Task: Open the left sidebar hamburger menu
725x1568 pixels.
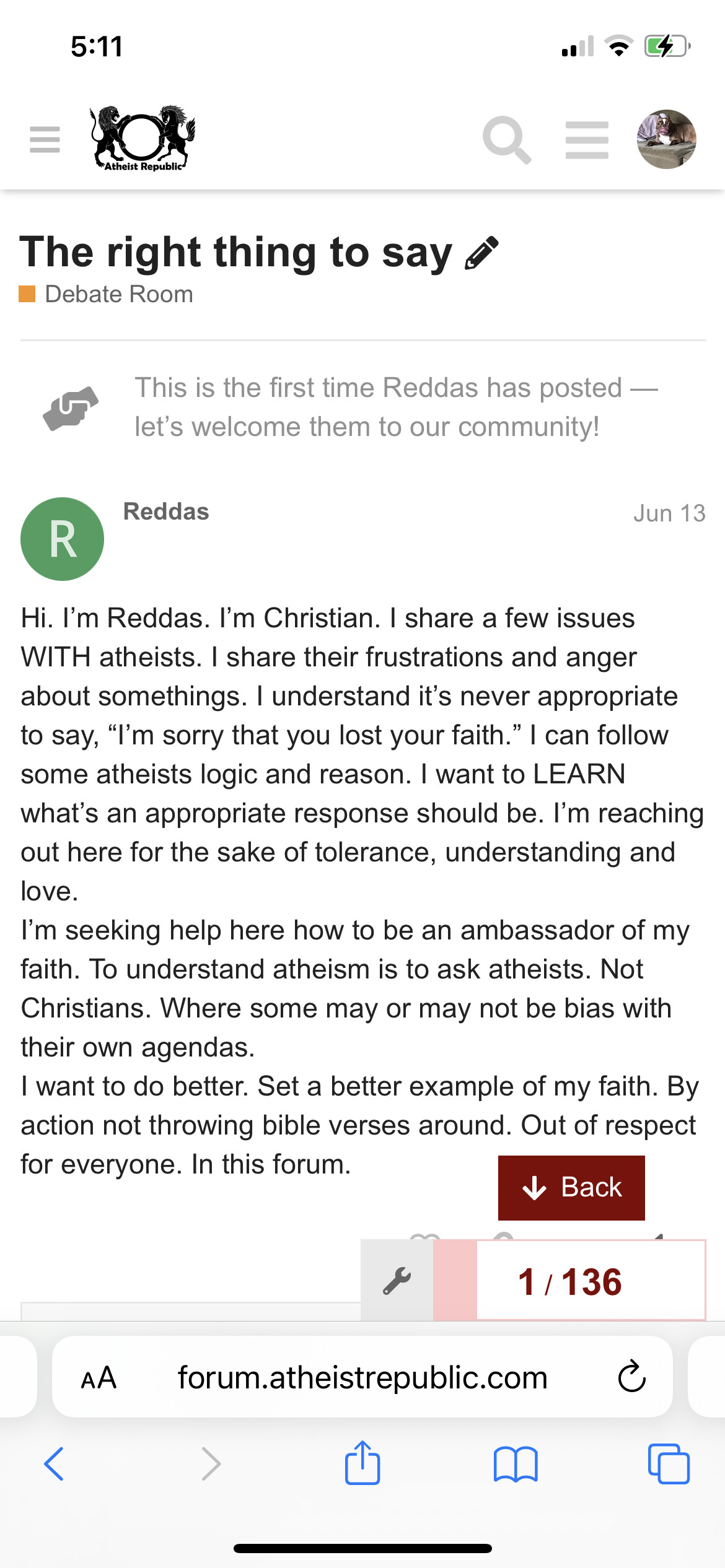Action: tap(45, 140)
